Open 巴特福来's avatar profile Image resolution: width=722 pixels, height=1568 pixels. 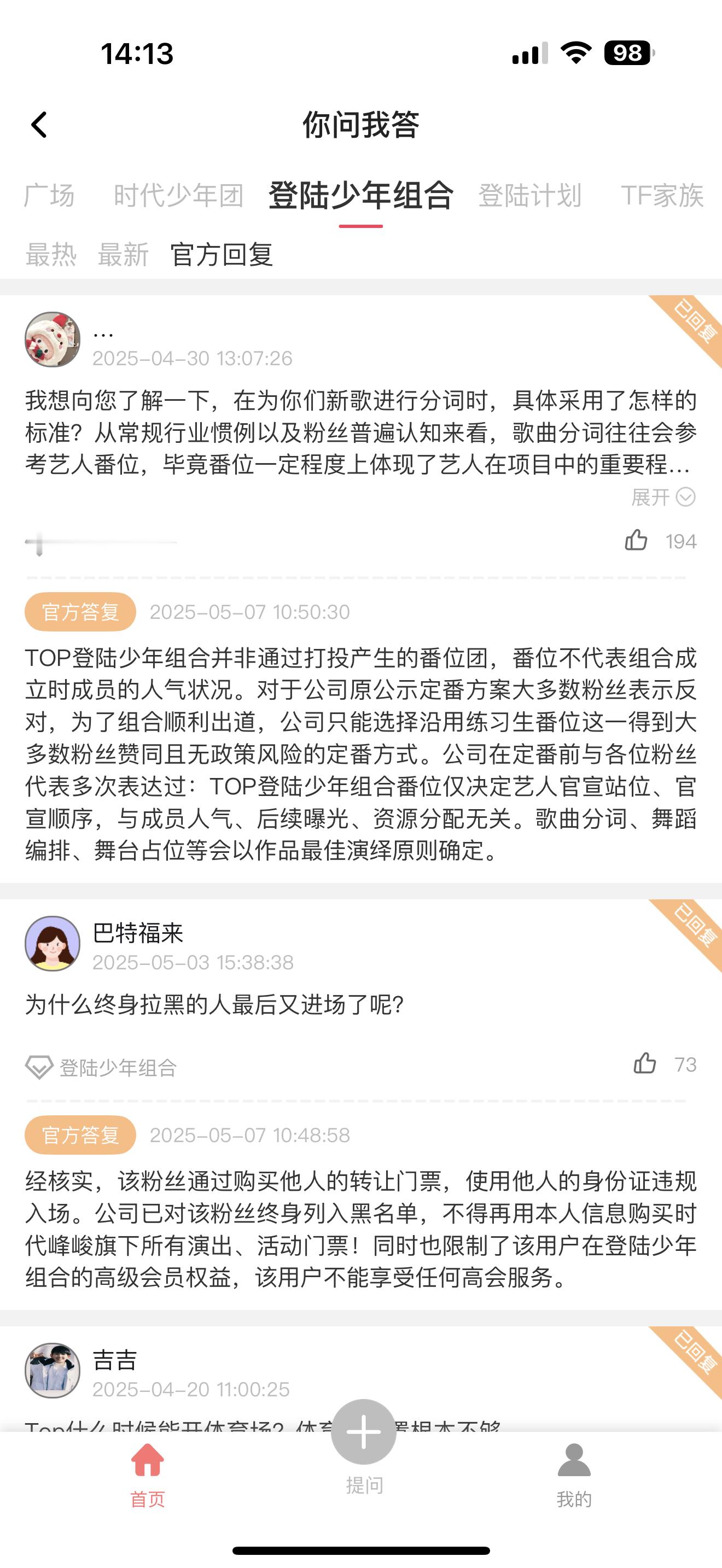point(53,944)
